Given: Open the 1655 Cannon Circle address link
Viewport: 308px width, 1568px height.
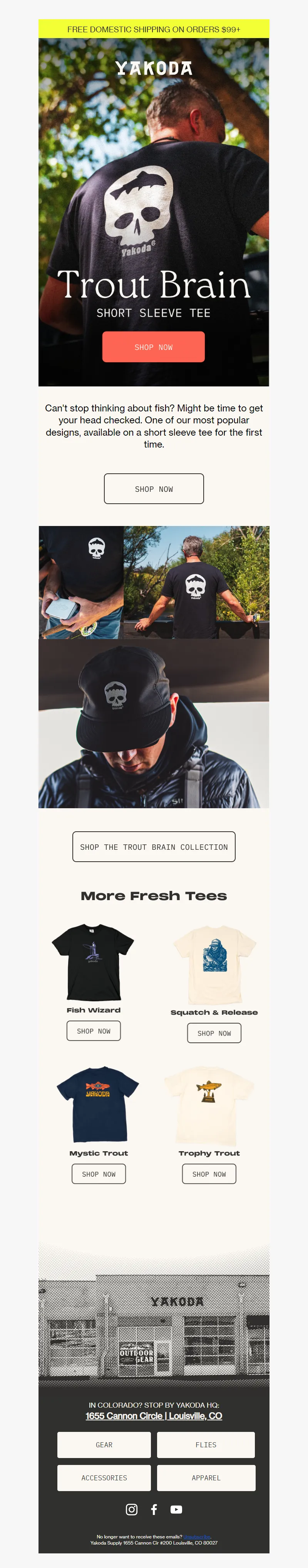Looking at the screenshot, I should click(x=154, y=1416).
